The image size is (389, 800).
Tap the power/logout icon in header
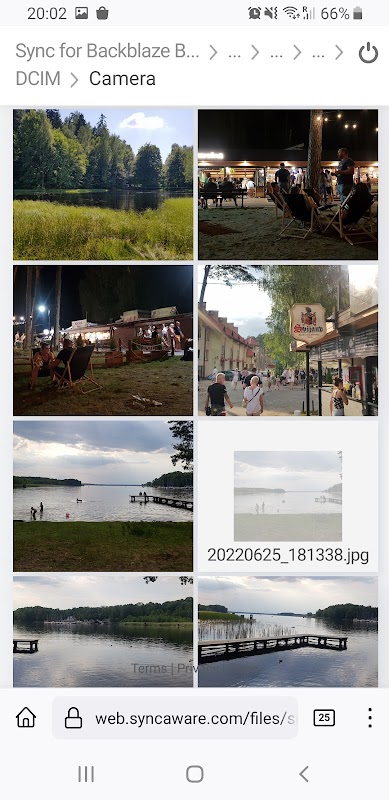click(x=368, y=53)
